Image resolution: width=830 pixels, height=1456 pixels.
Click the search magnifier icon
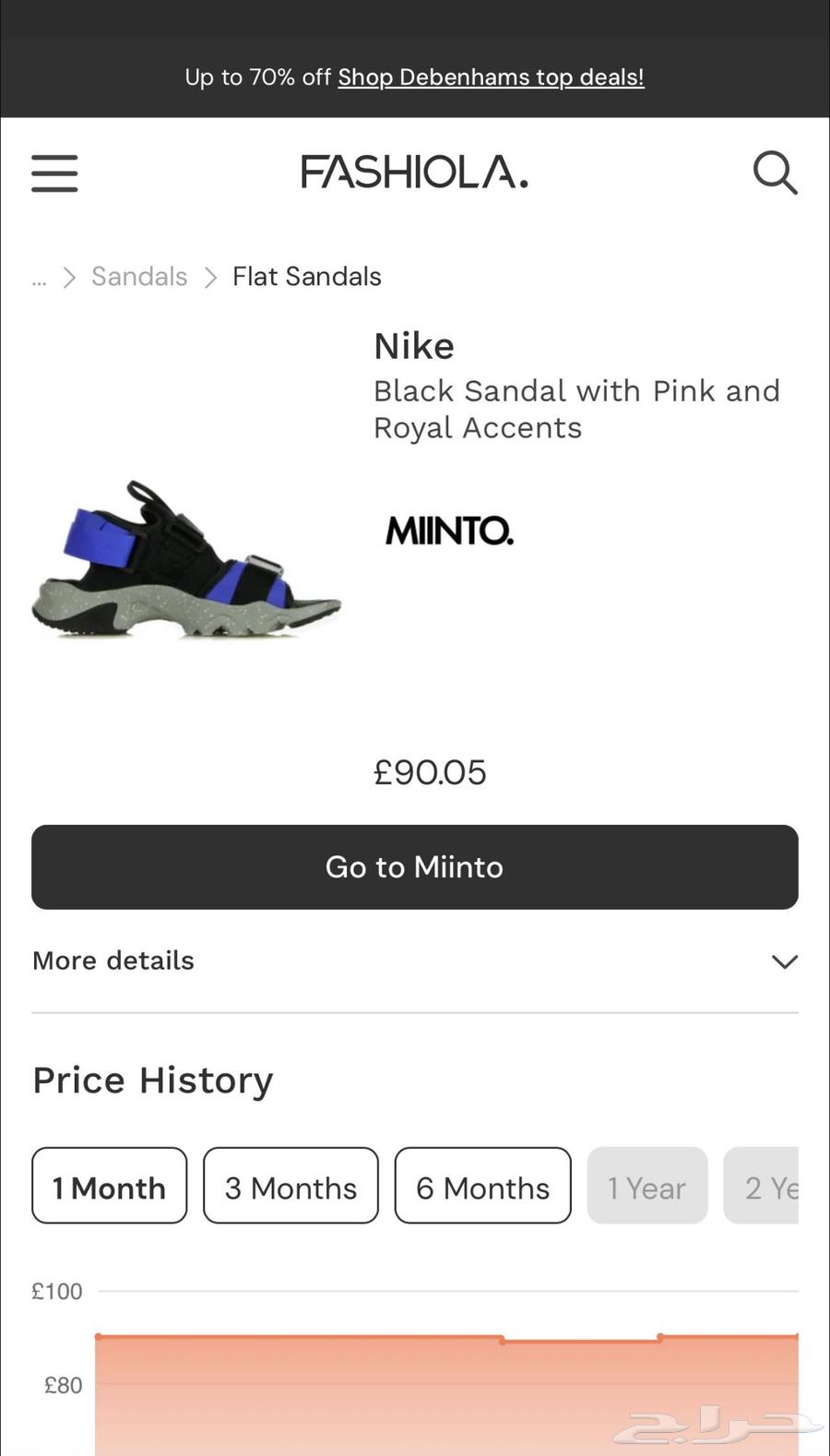pos(775,173)
